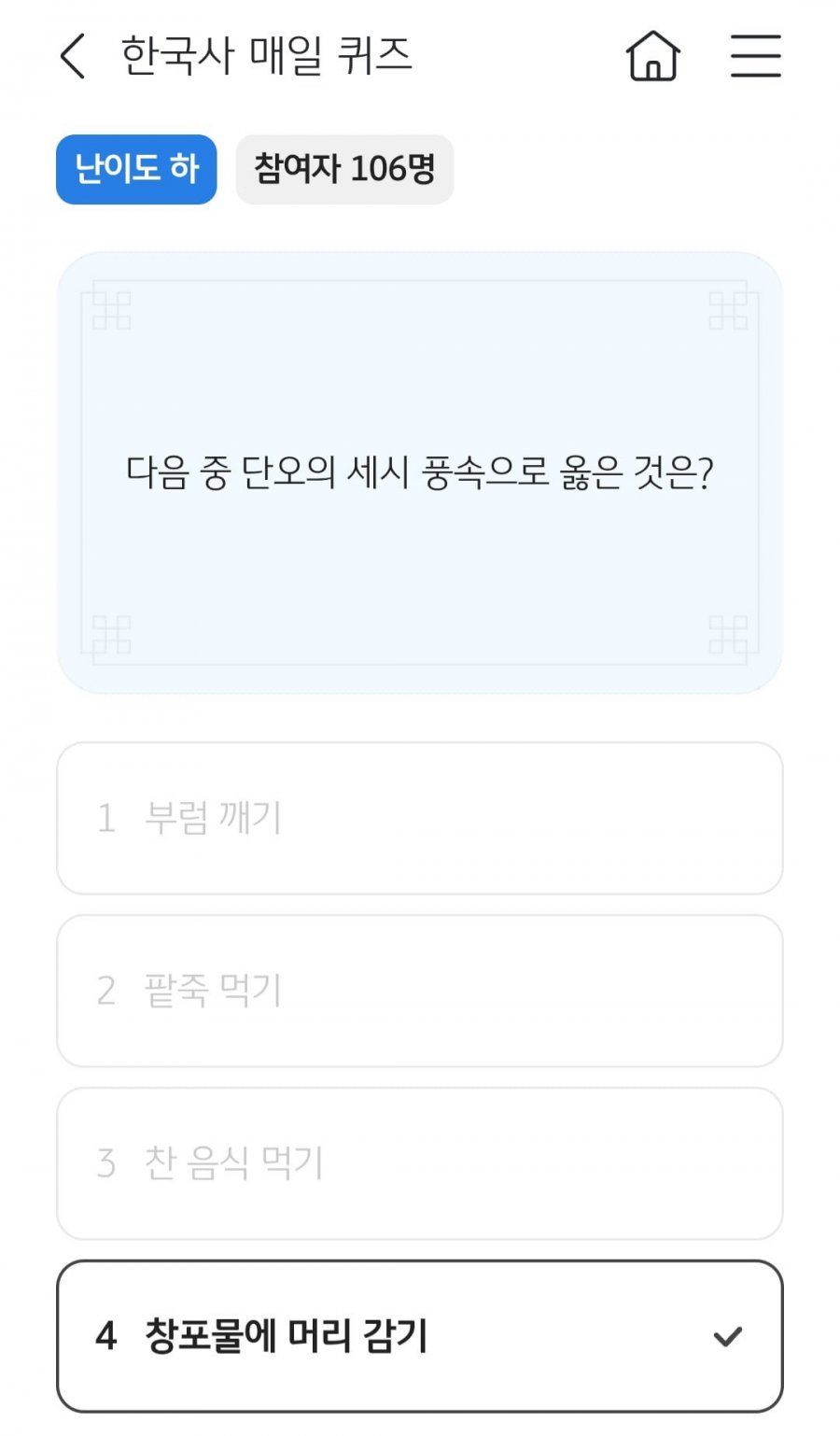Choose answer 2 팥죽 먹기

[419, 991]
